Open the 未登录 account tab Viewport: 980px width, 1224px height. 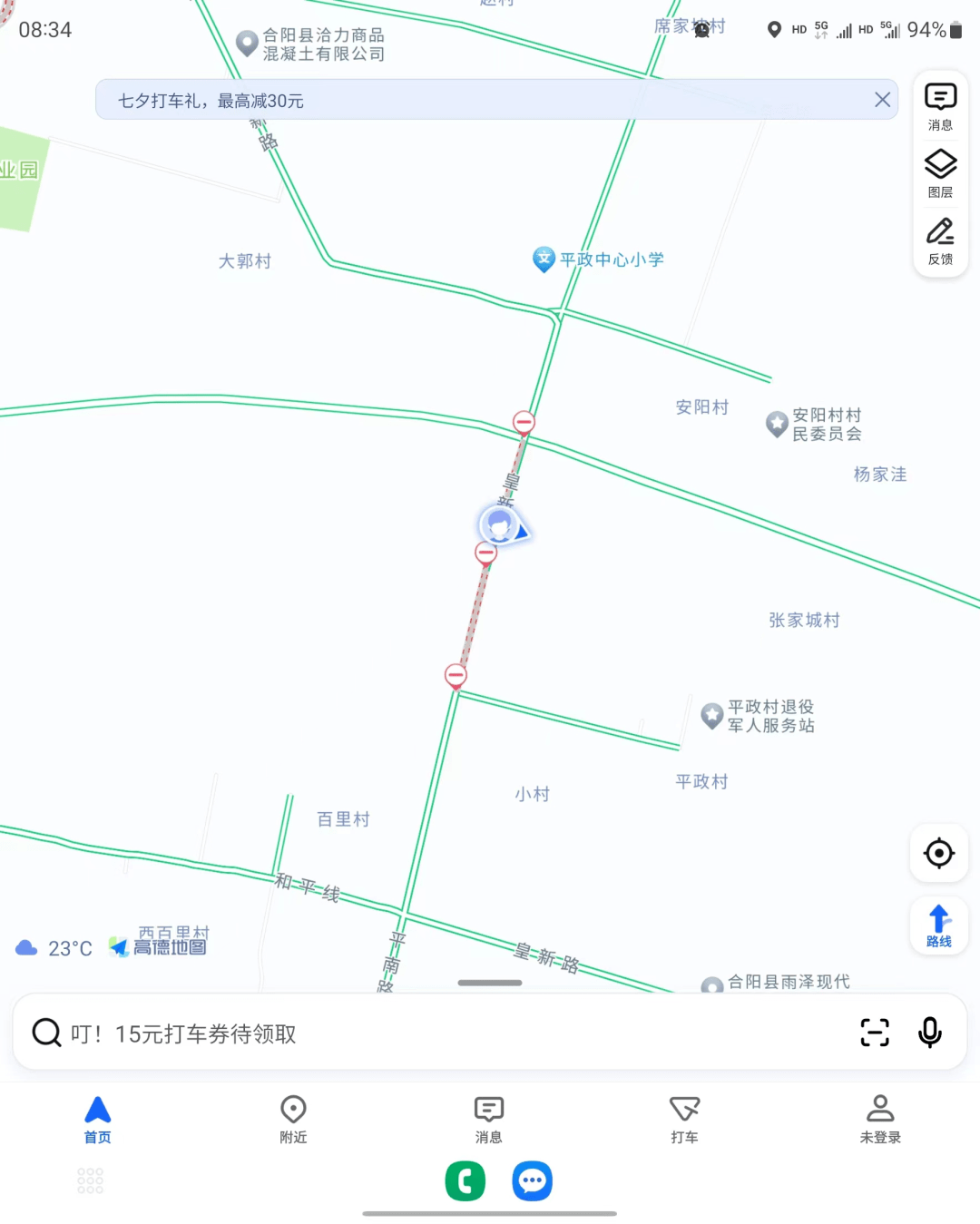880,1119
